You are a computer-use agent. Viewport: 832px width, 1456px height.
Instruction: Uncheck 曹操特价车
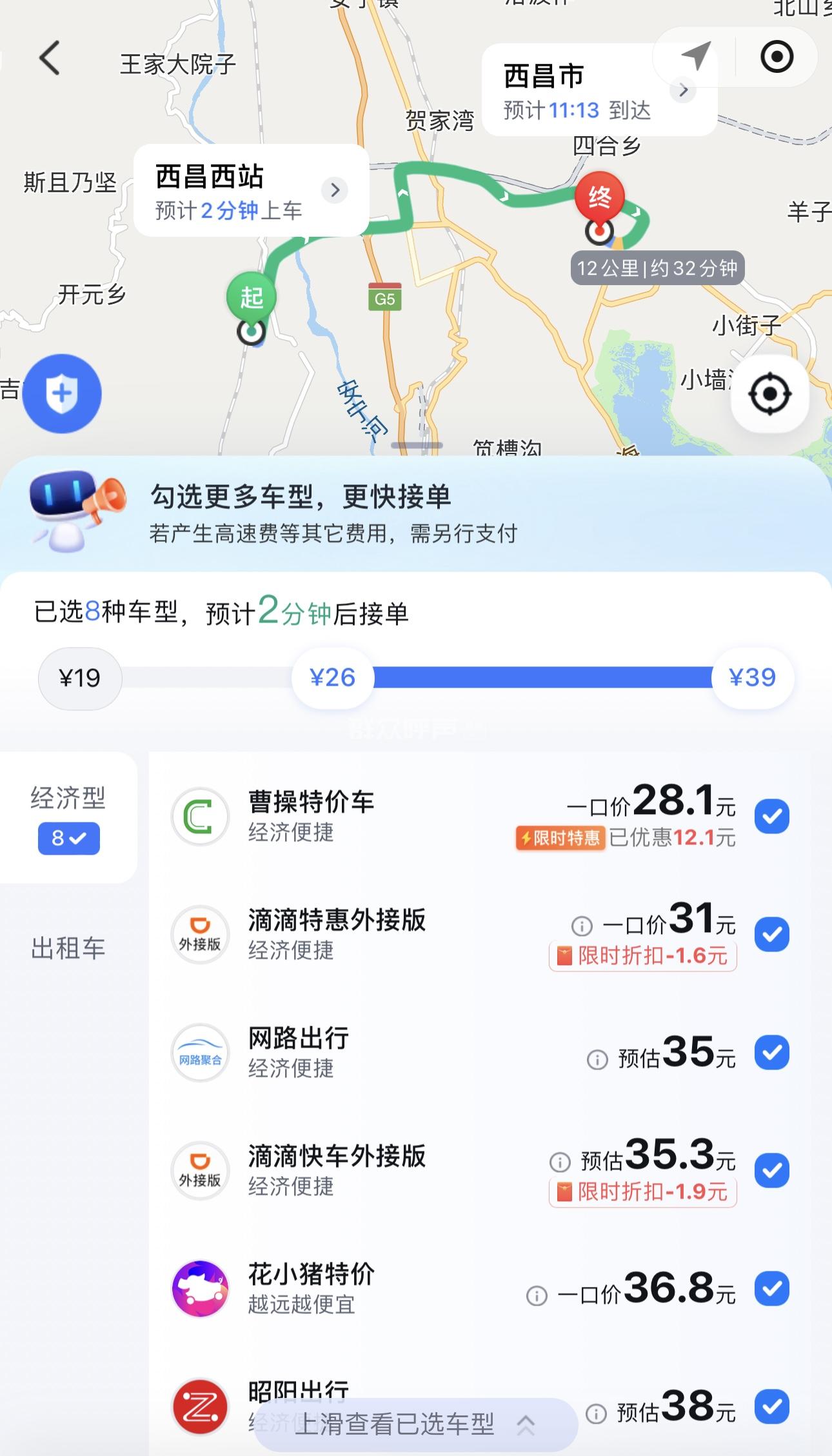772,816
